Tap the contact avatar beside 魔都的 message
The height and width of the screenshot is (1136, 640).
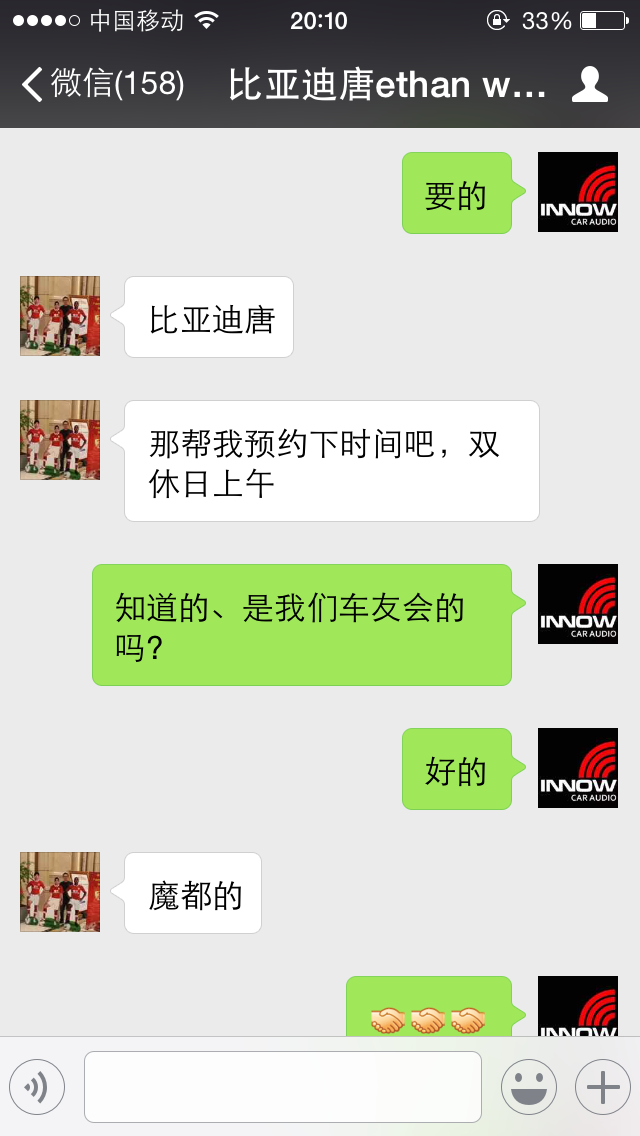pos(60,892)
